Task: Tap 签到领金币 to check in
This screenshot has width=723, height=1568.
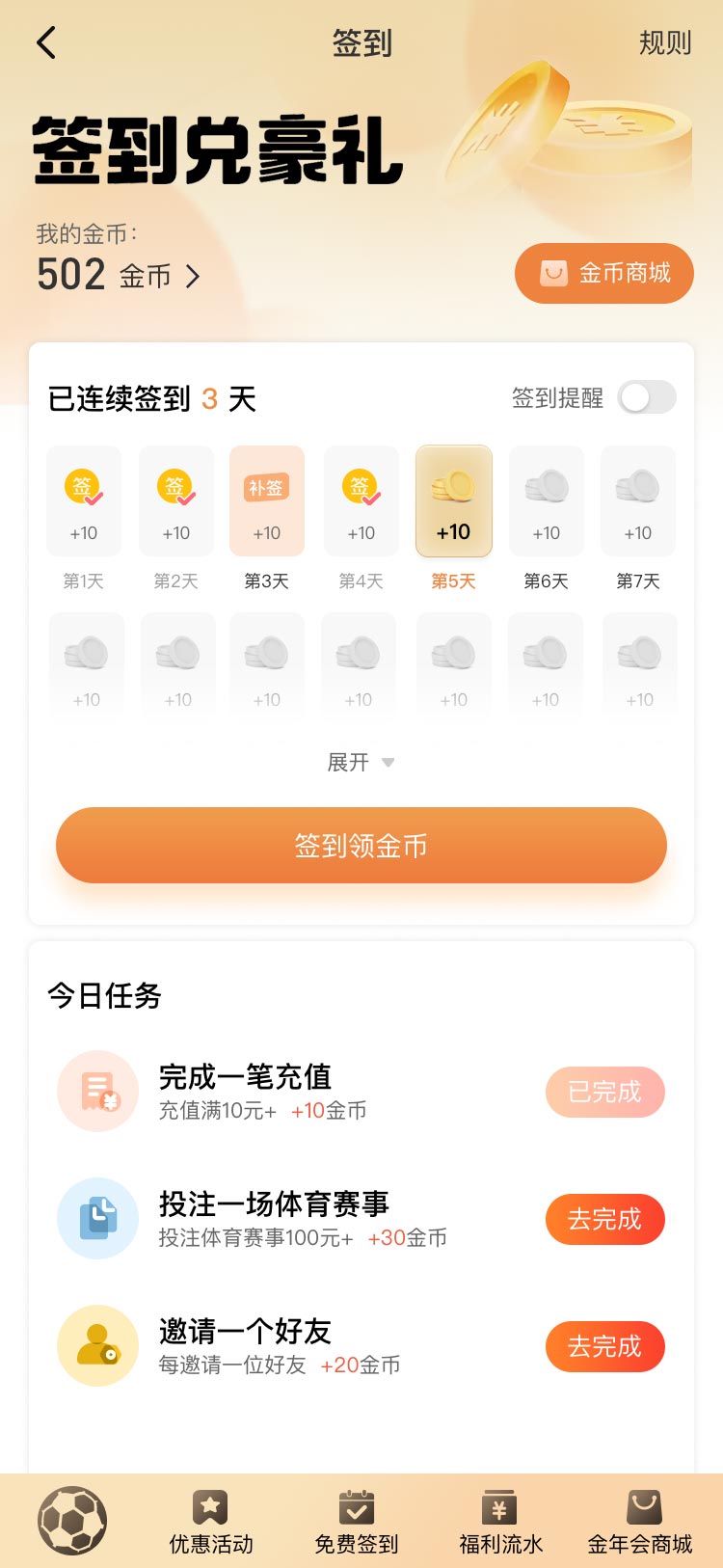Action: 361,846
